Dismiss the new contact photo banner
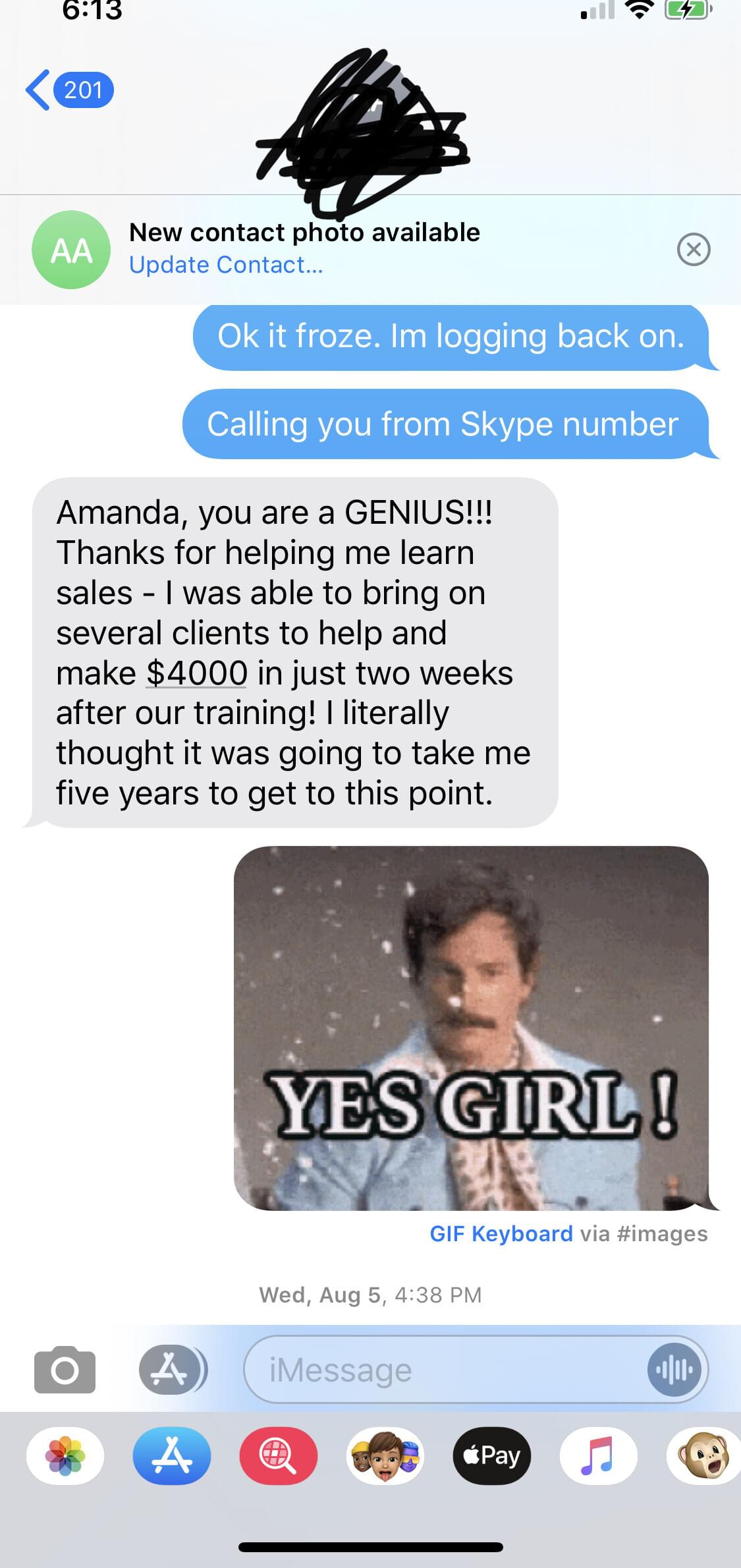 (693, 250)
